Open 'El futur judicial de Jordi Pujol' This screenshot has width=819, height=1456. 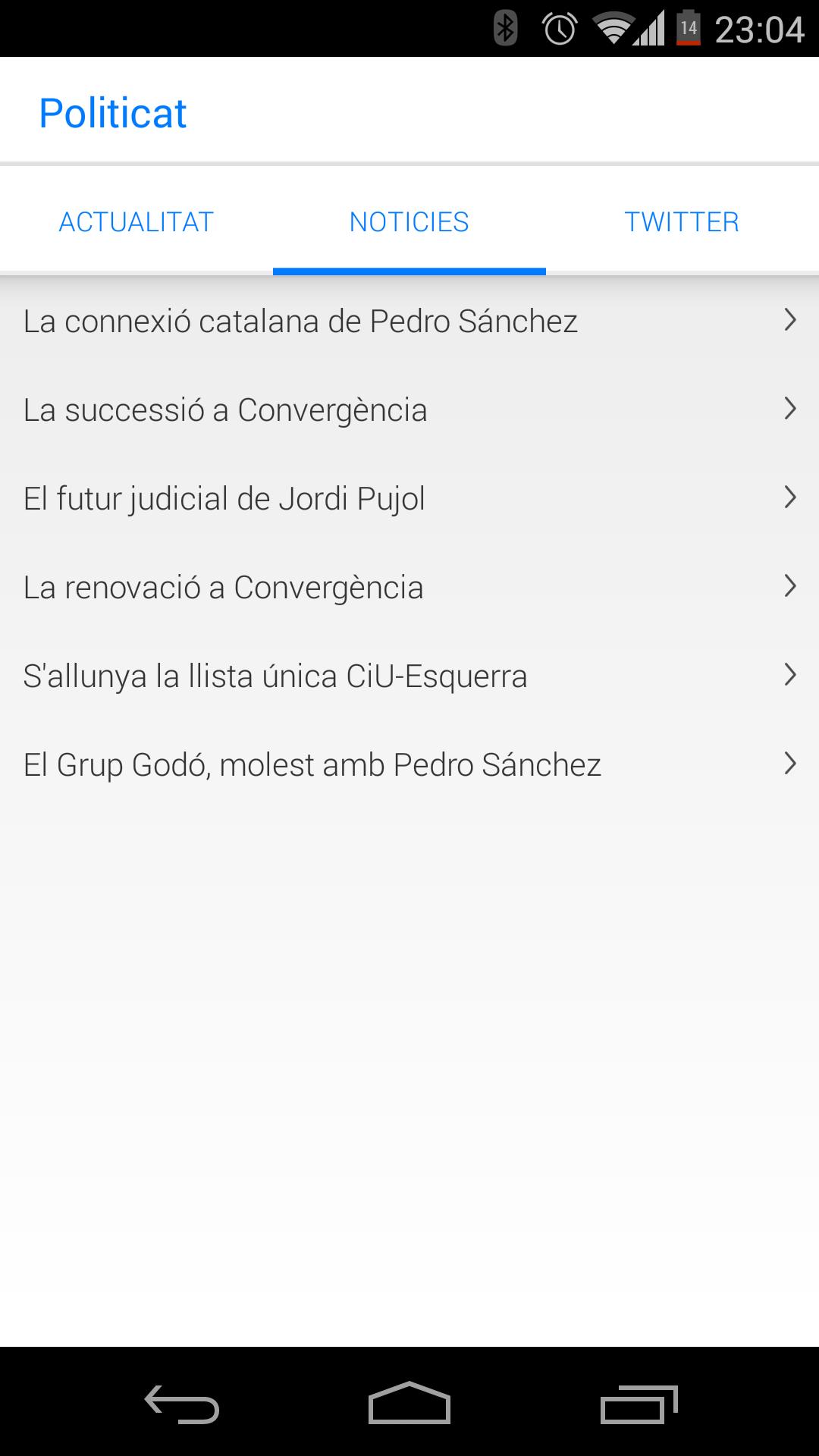coord(409,499)
